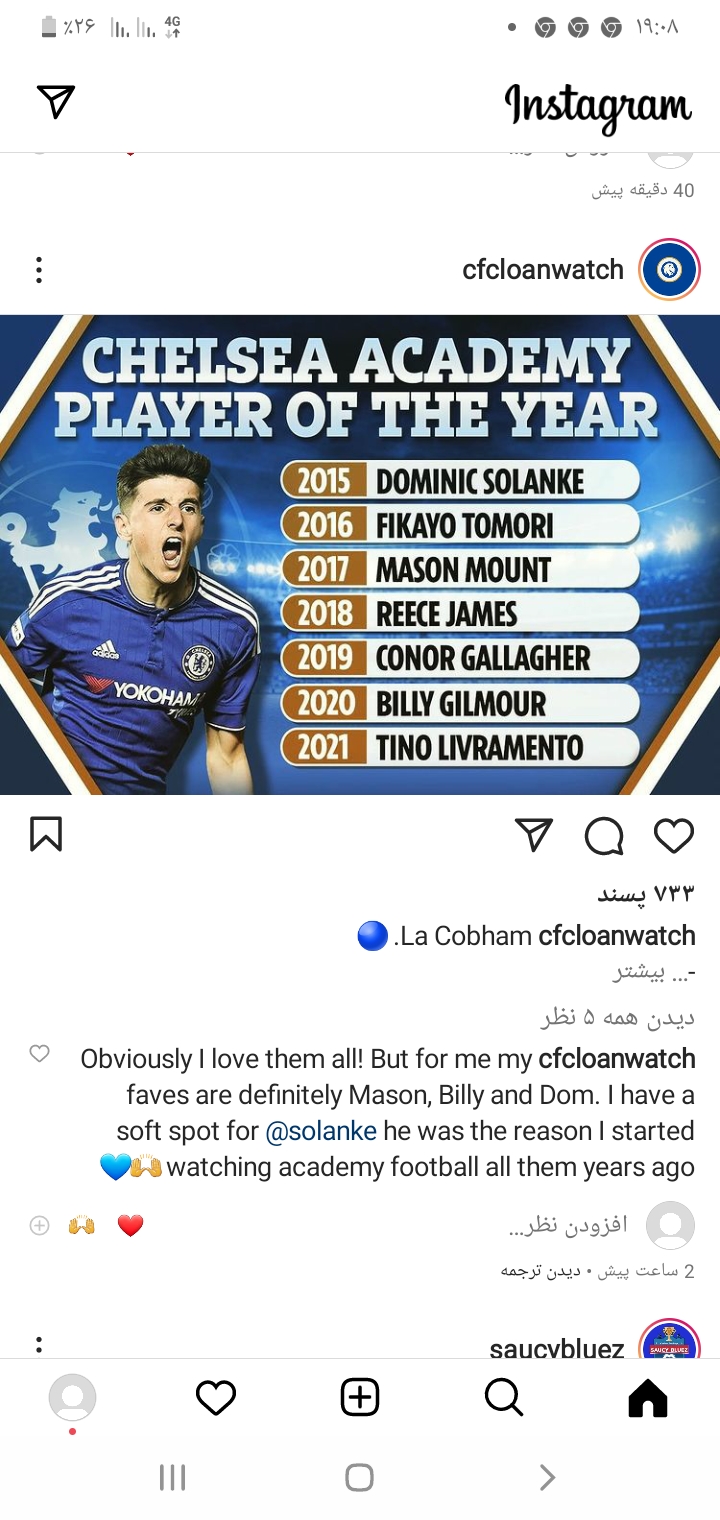Image resolution: width=720 pixels, height=1520 pixels.
Task: Like the cfcloanwatch comment
Action: tap(39, 1053)
